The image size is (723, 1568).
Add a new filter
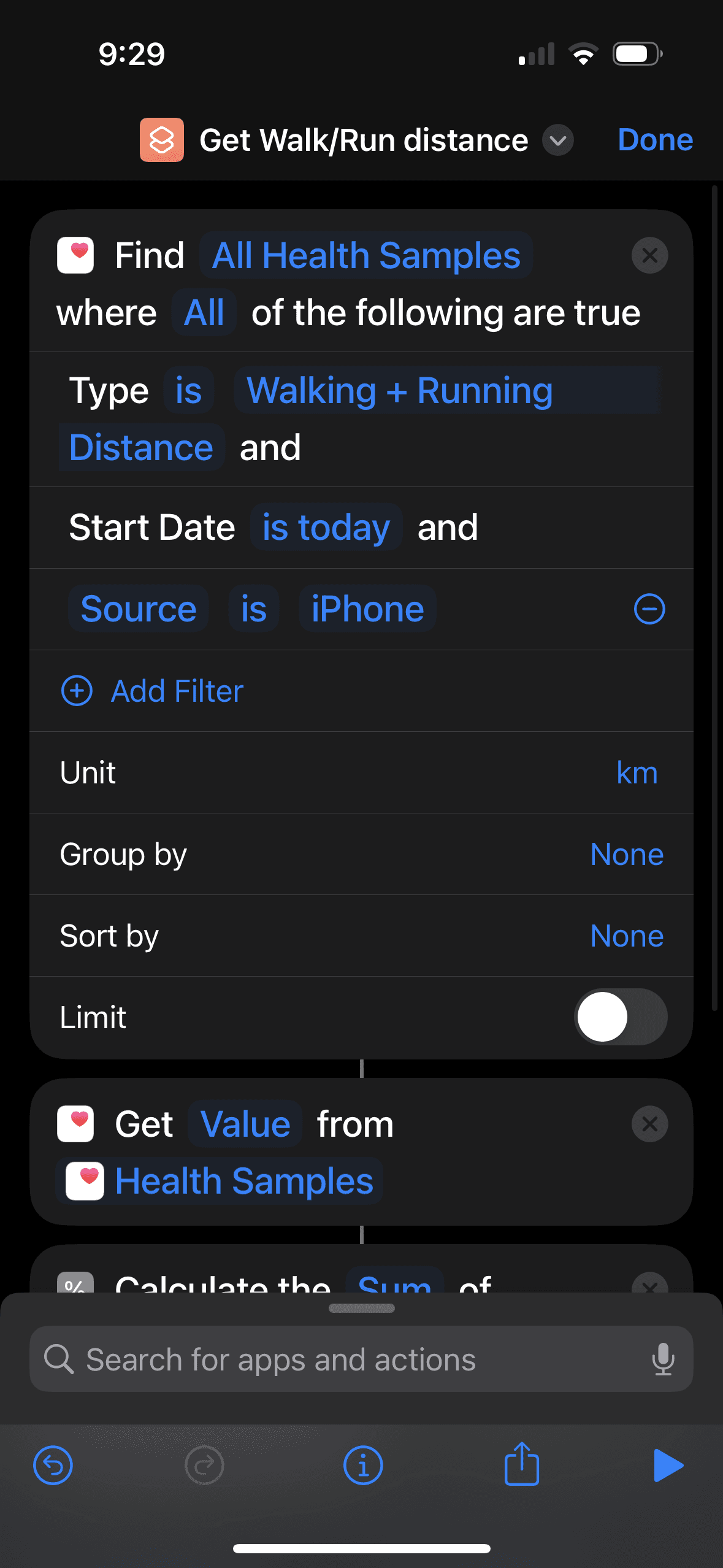[152, 691]
